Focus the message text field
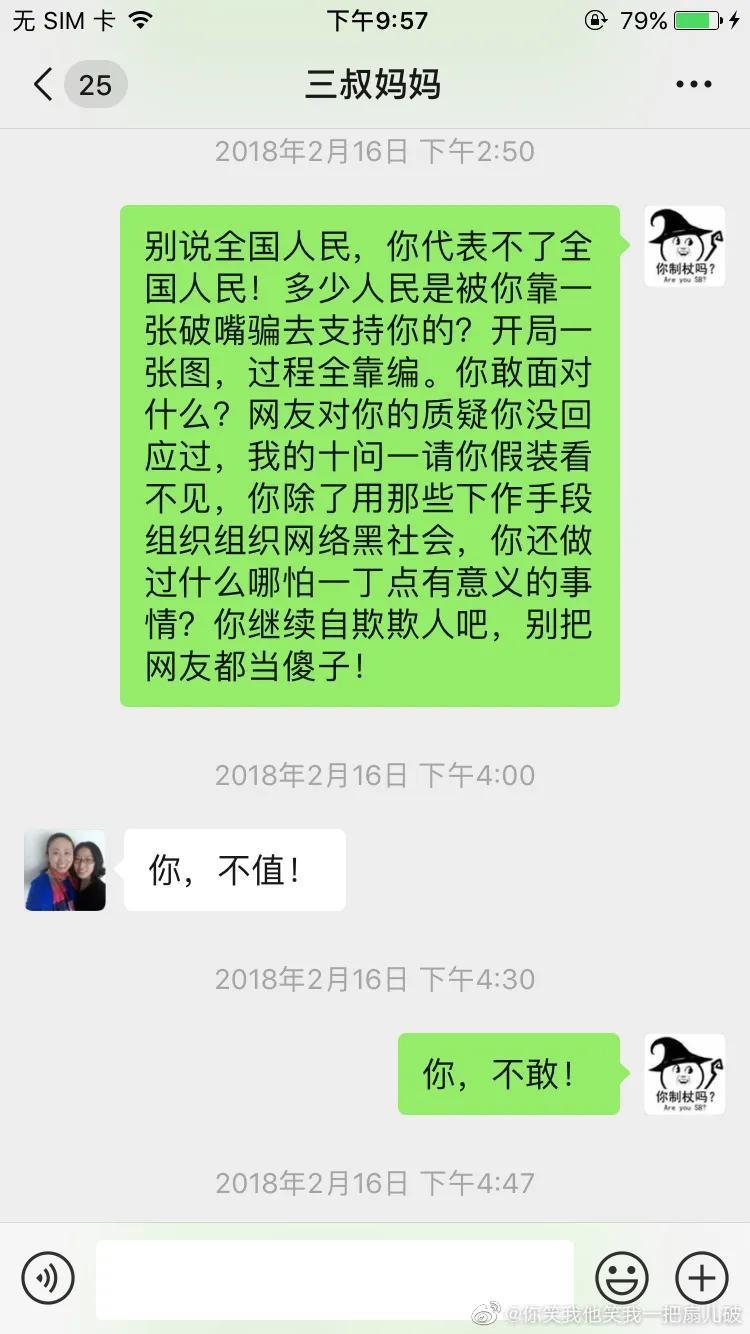This screenshot has height=1334, width=750. pos(335,1279)
